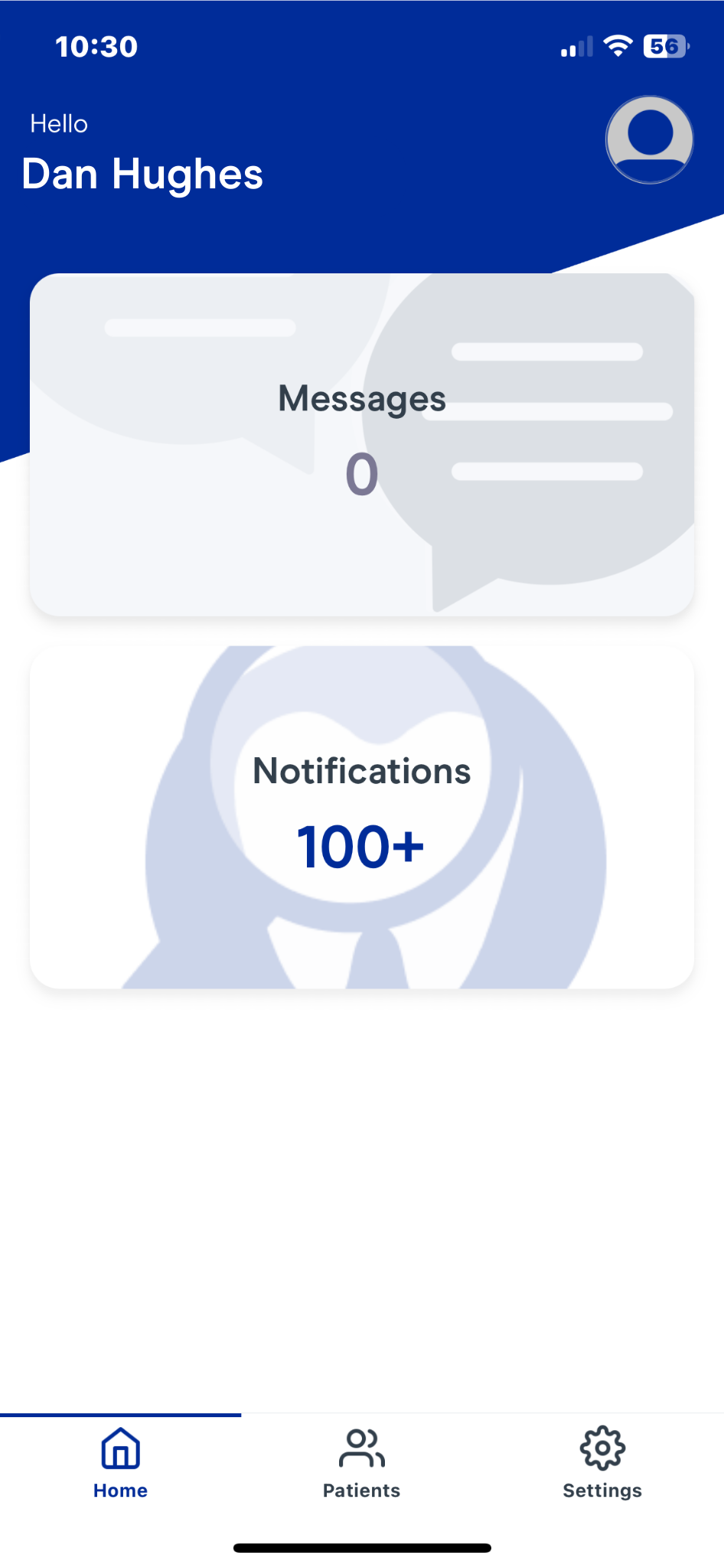724x1568 pixels.
Task: Select the Home house icon
Action: click(119, 1449)
